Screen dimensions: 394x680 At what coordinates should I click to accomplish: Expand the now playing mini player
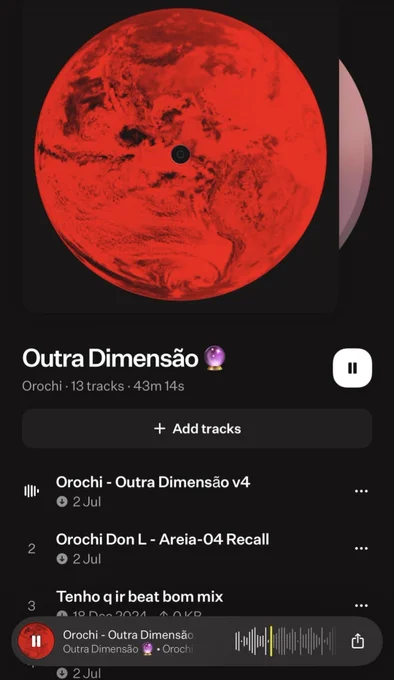coord(128,641)
